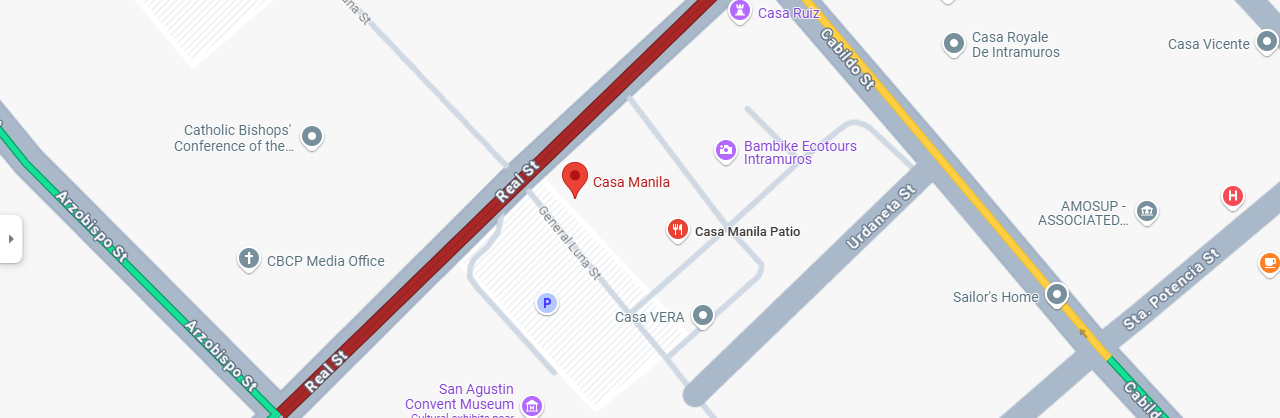
Task: Select the Casa Ruiz place marker
Action: pyautogui.click(x=740, y=12)
